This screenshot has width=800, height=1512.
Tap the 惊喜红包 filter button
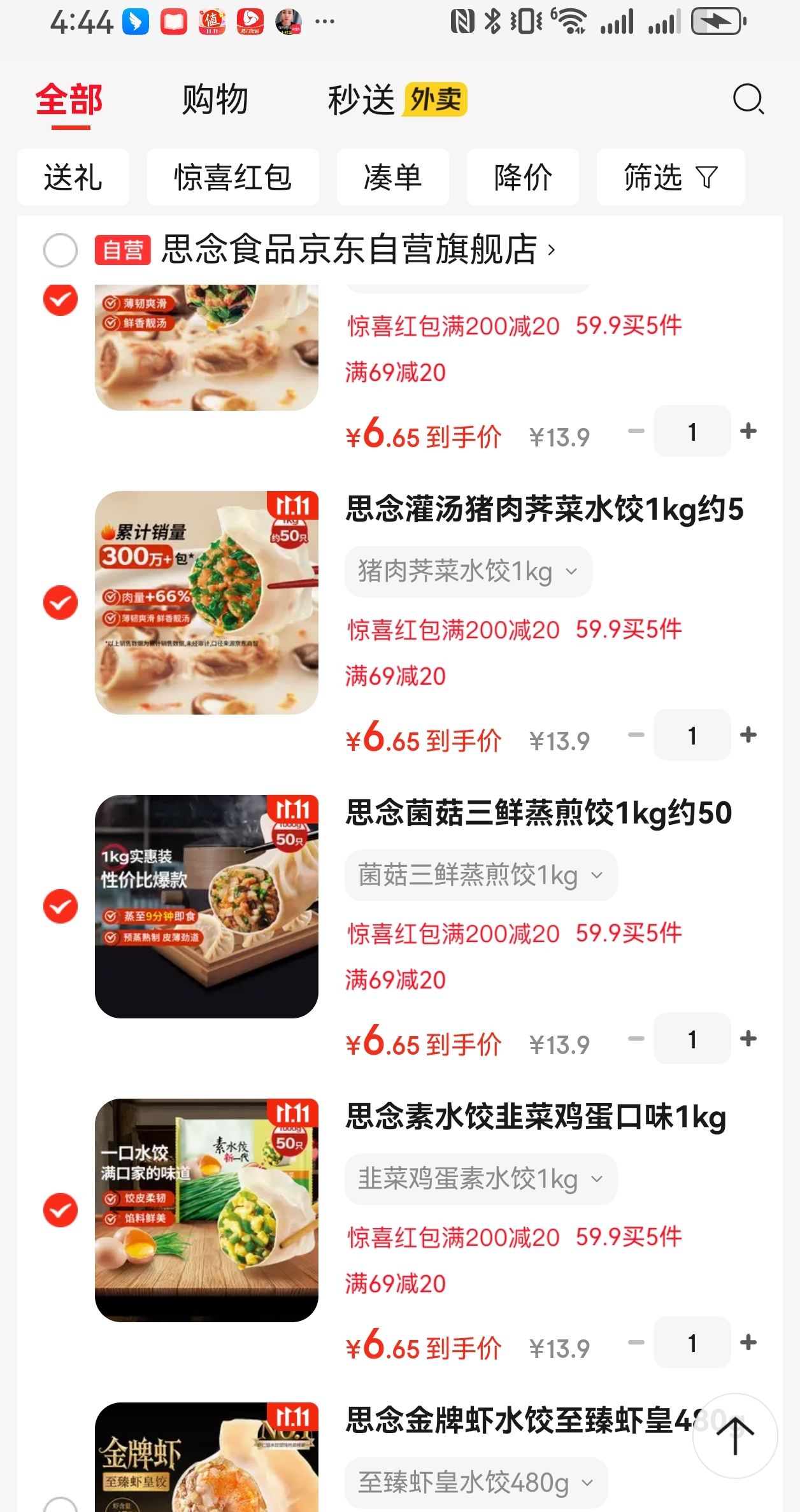tap(232, 178)
